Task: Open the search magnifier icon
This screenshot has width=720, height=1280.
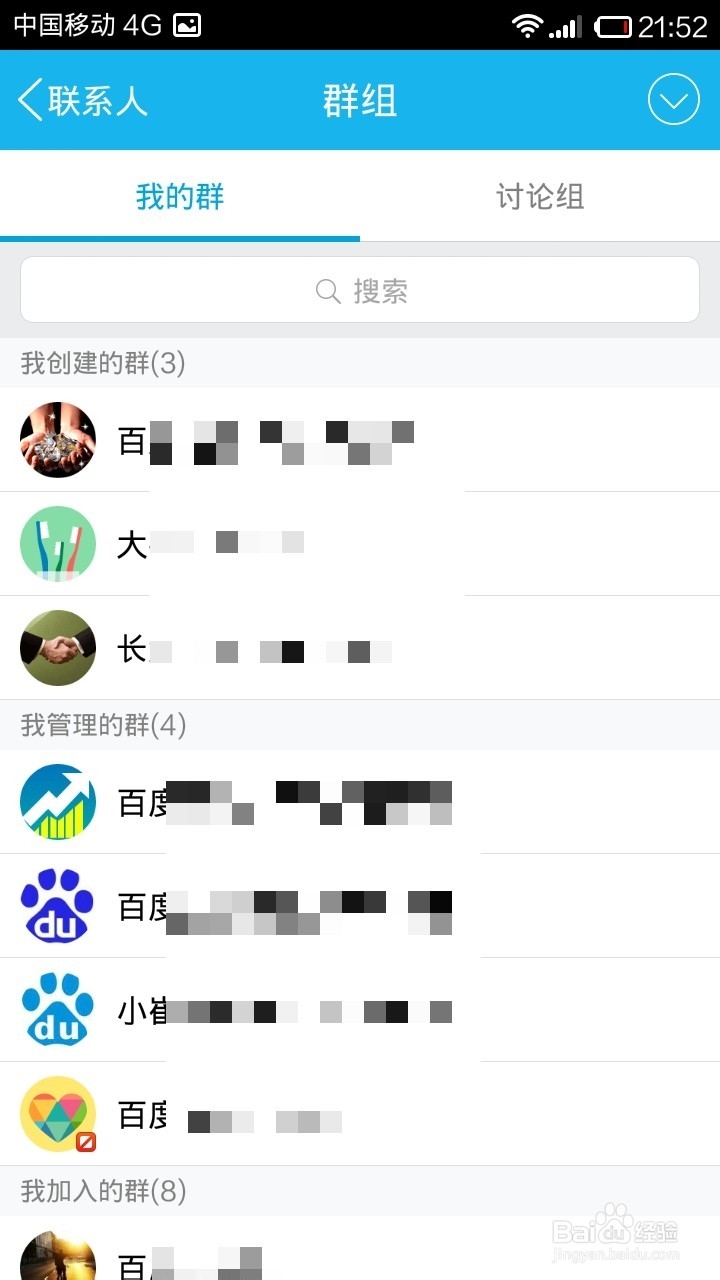Action: 327,290
